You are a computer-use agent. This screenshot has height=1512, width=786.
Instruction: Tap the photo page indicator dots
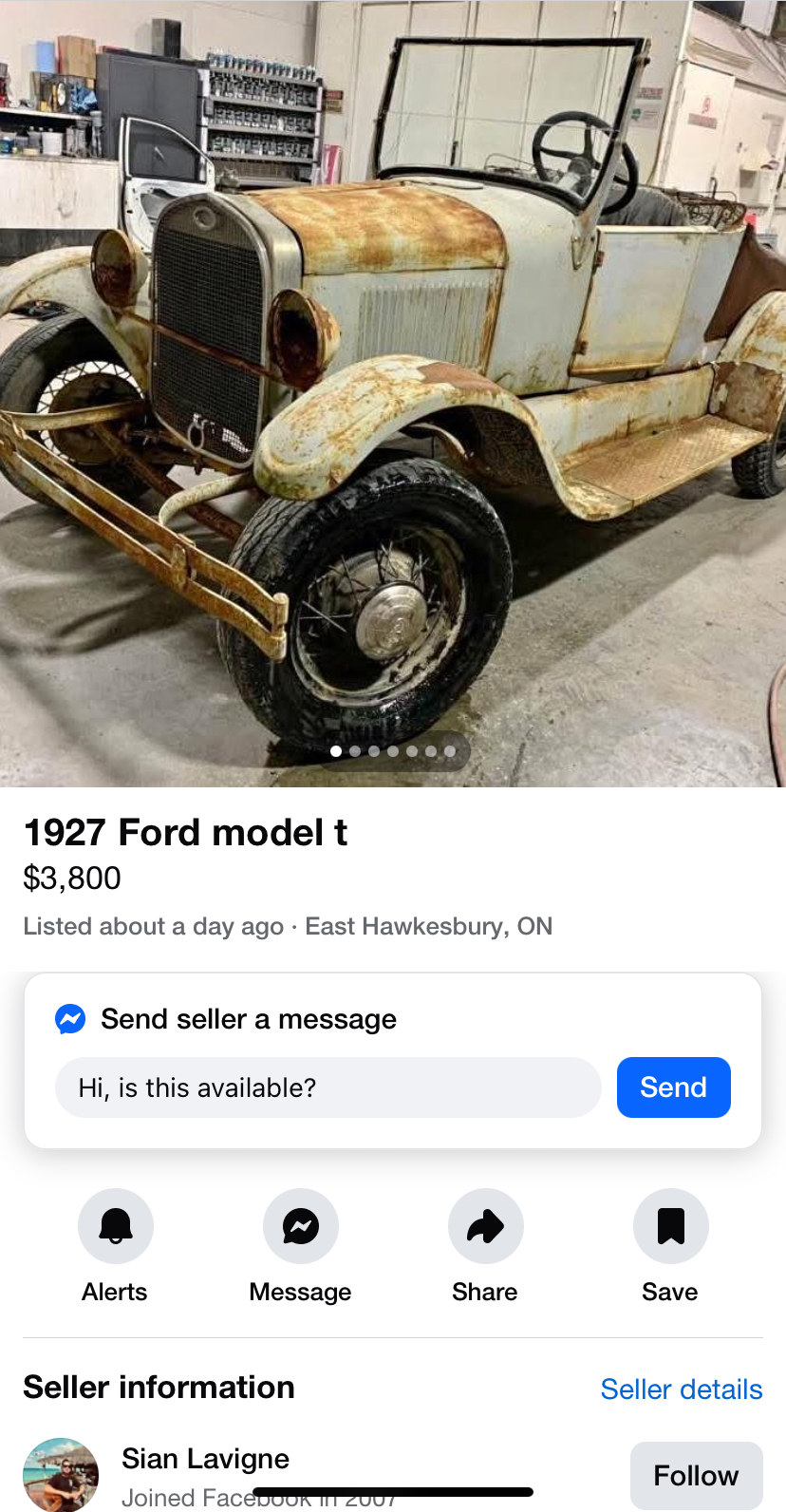point(393,751)
